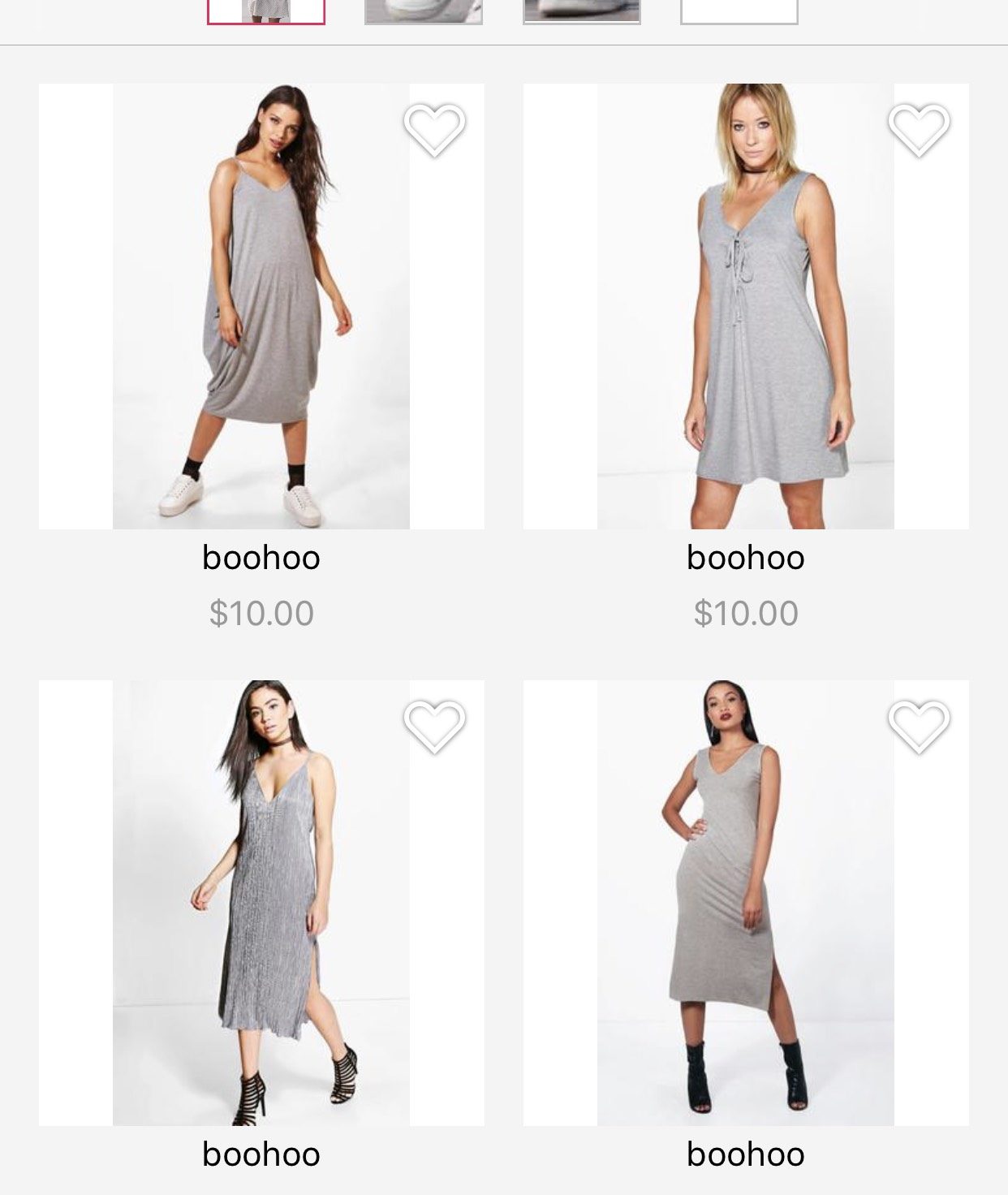Open the cami midi dress with sneakers
Screen dimensions: 1008x1195
point(261,307)
